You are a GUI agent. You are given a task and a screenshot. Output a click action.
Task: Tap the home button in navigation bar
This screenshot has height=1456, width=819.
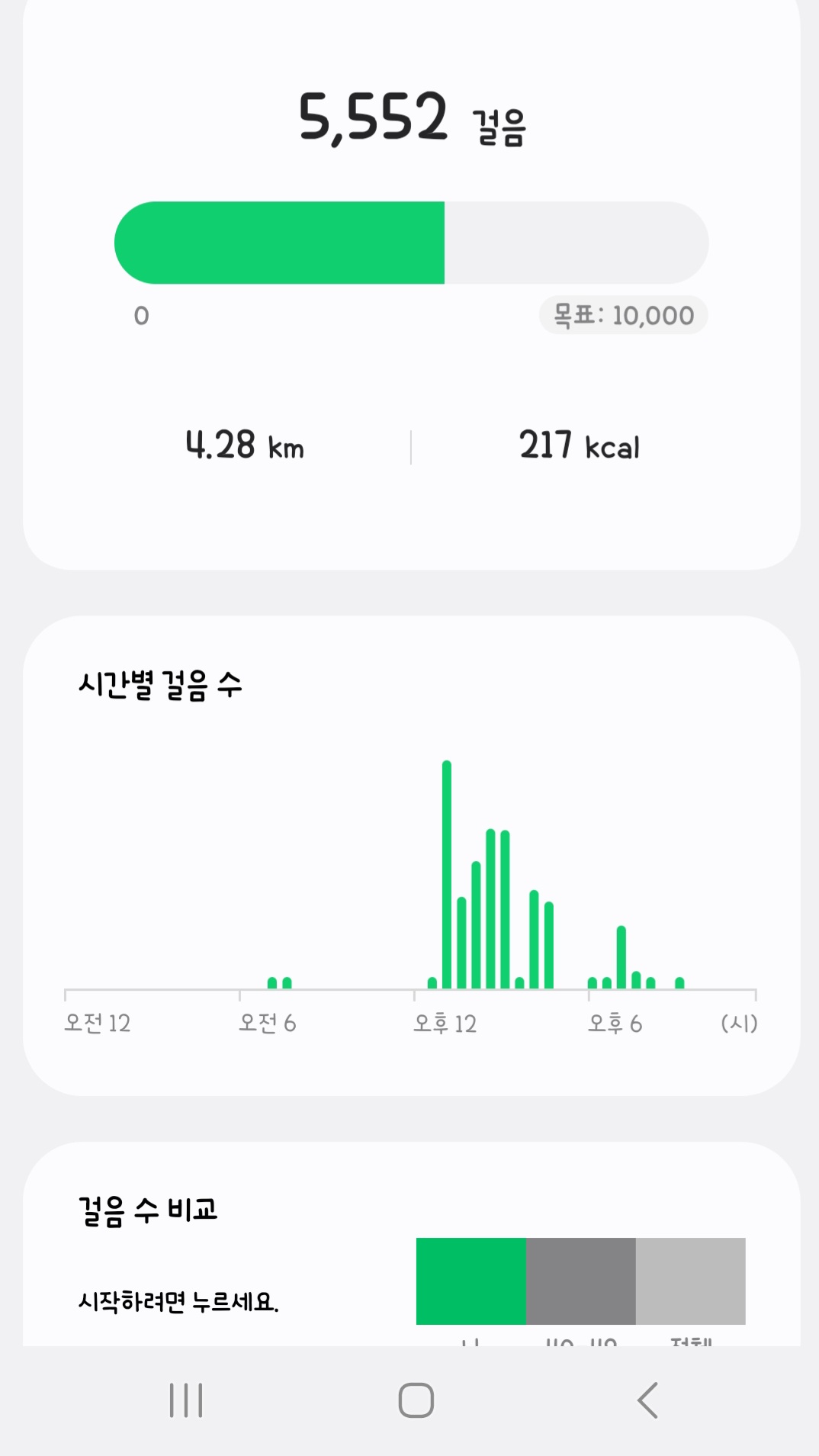(x=416, y=1400)
